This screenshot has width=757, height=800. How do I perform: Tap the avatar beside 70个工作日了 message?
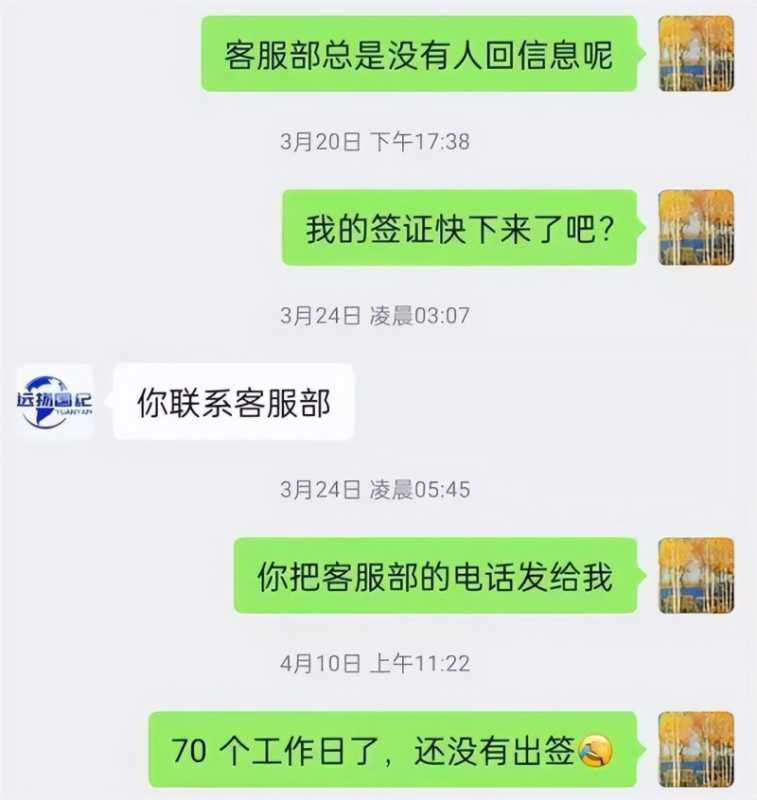(696, 749)
